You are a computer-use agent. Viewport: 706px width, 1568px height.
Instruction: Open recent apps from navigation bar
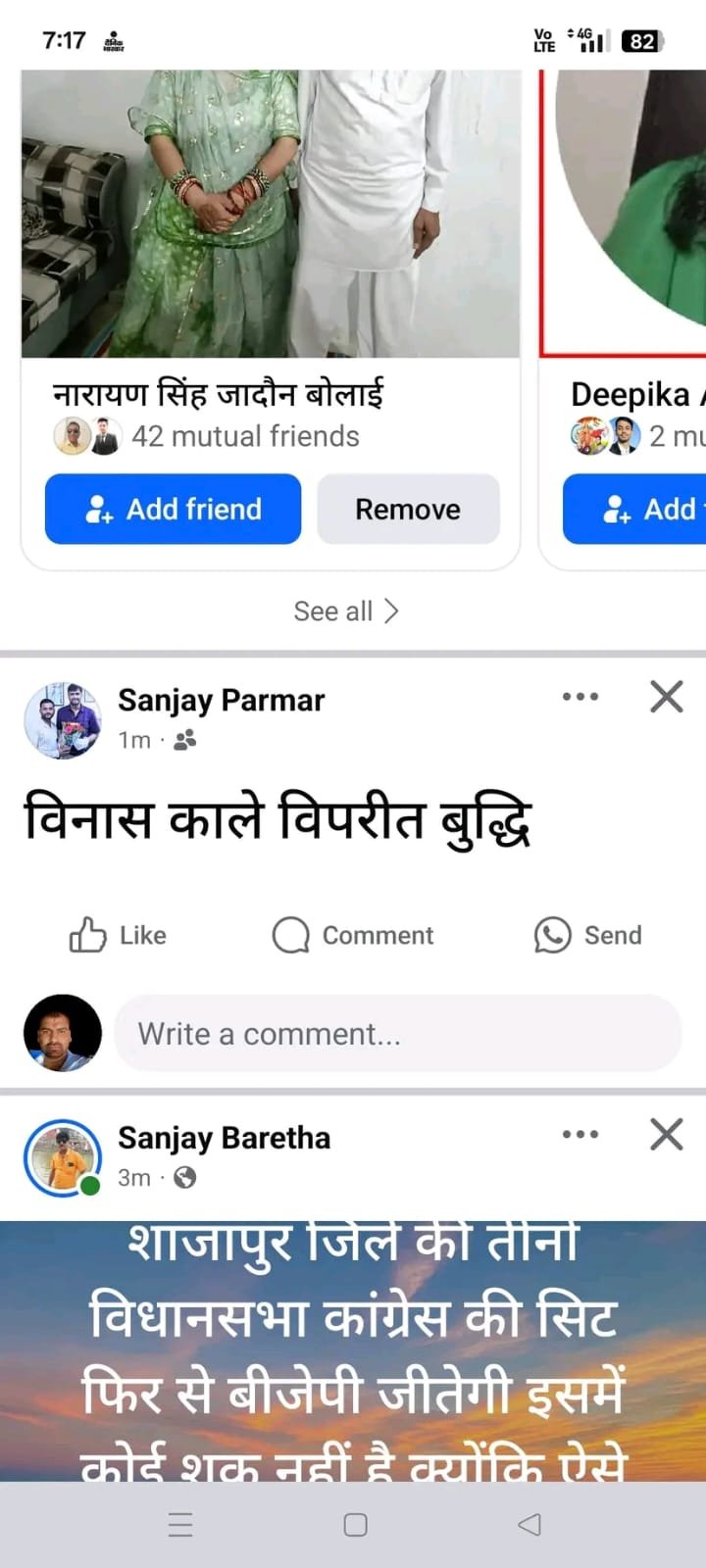pyautogui.click(x=180, y=1524)
